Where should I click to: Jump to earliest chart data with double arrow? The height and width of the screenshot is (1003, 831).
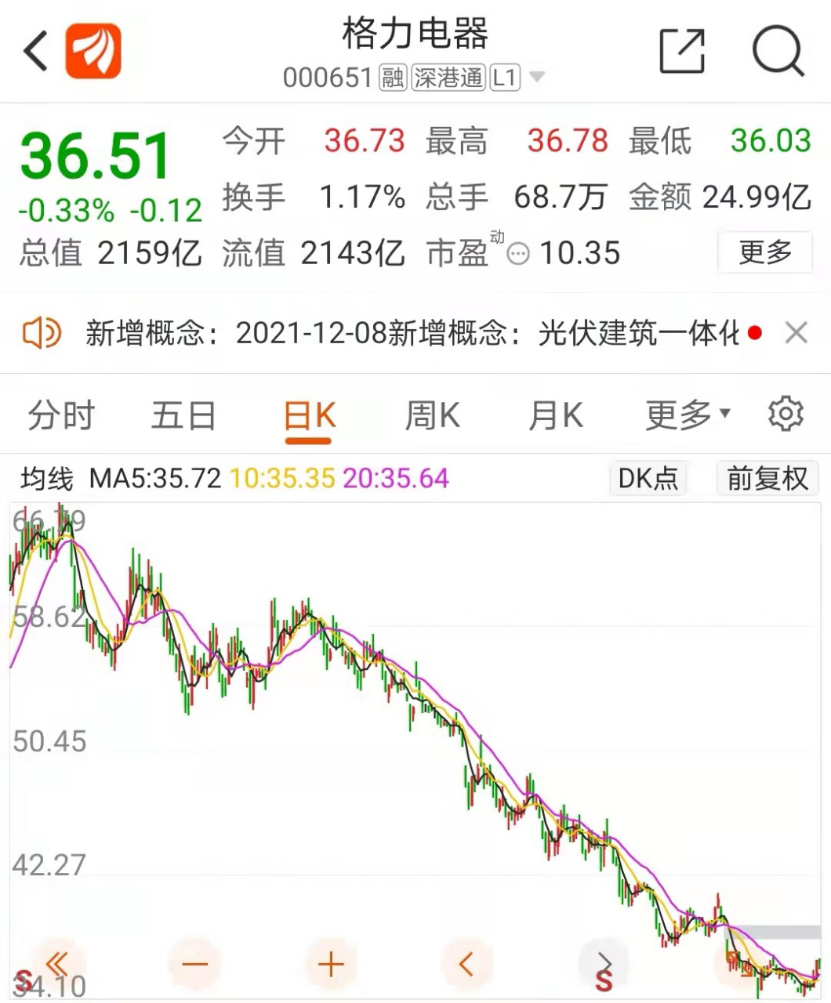coord(57,965)
